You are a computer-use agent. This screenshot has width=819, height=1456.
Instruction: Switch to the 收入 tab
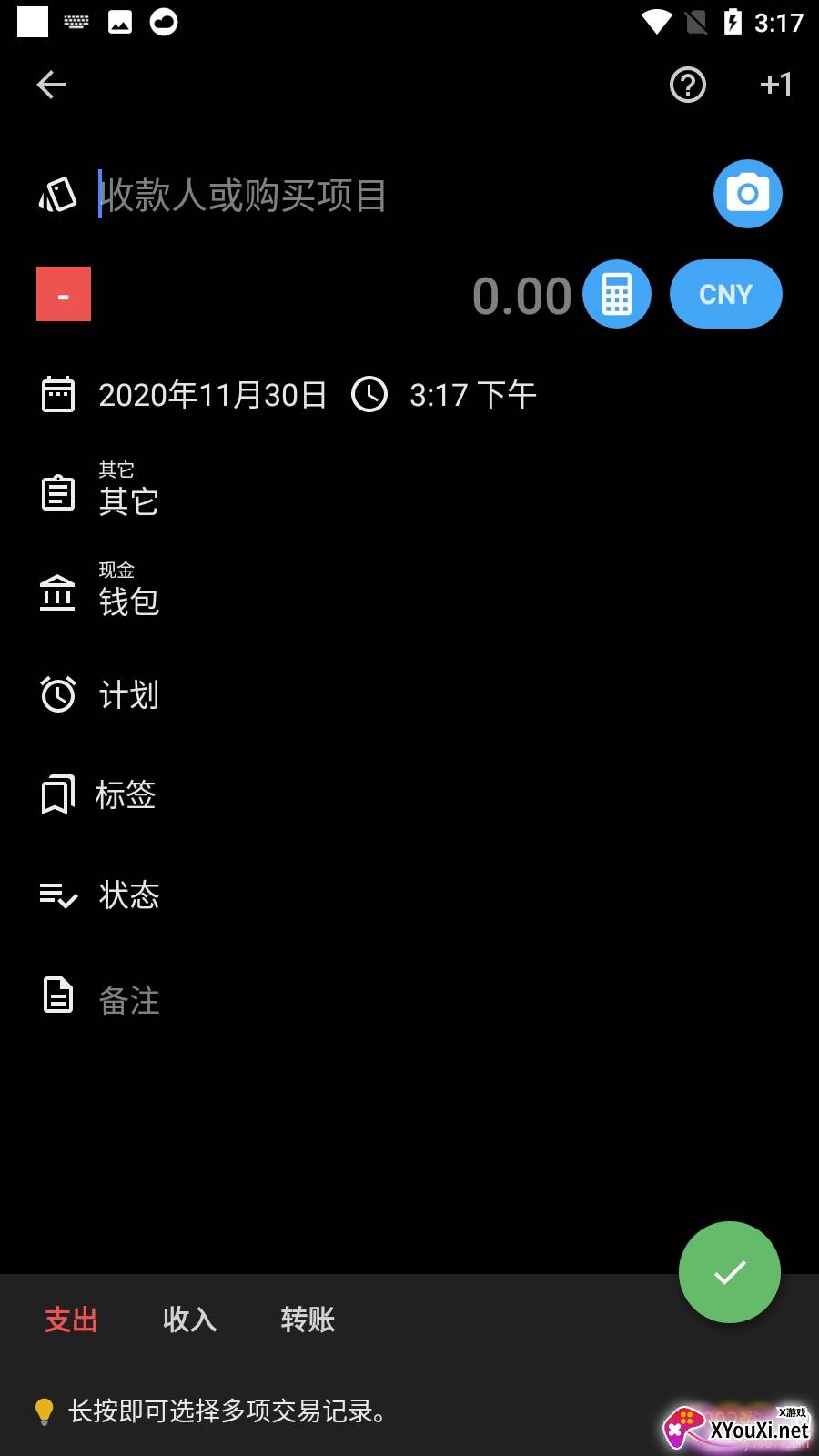189,1319
